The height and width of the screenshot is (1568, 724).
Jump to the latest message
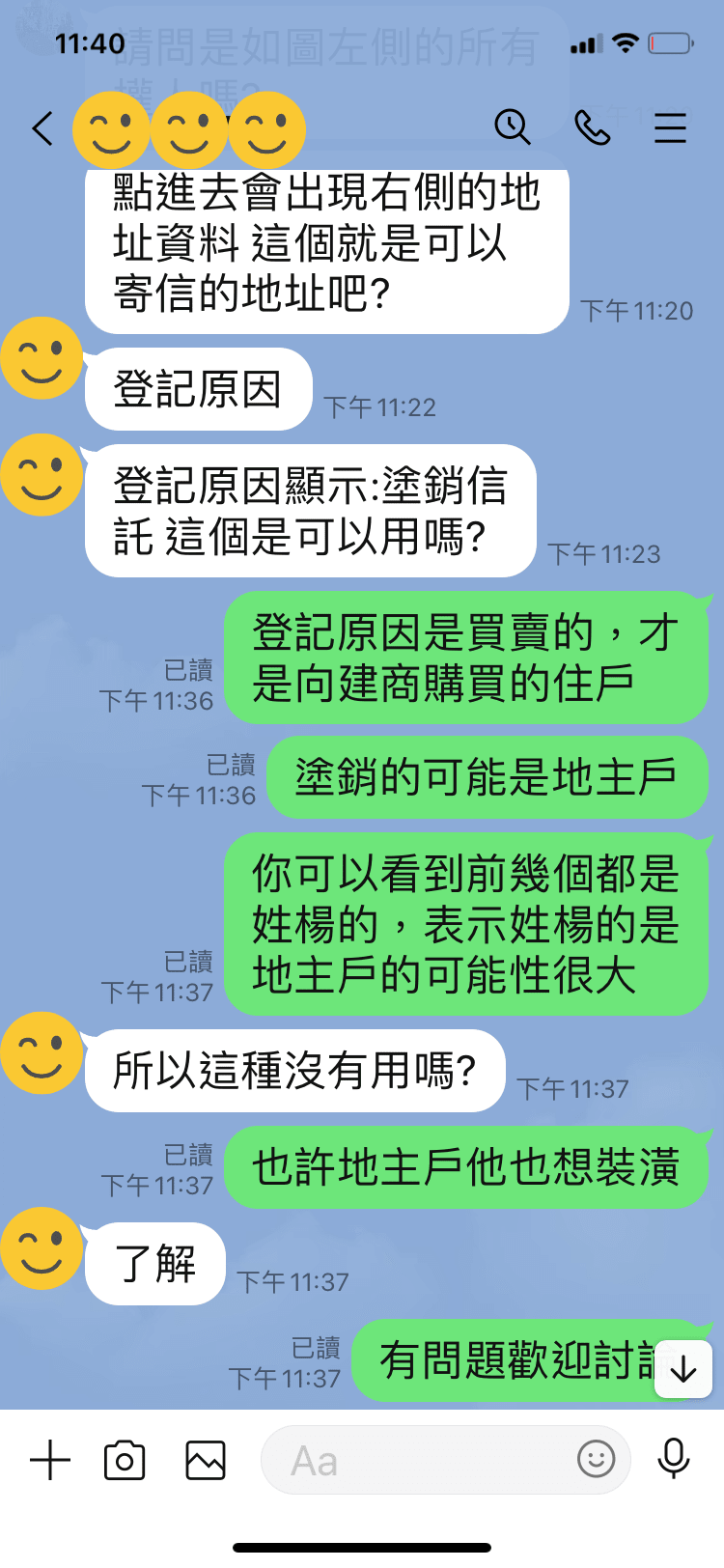(683, 1369)
